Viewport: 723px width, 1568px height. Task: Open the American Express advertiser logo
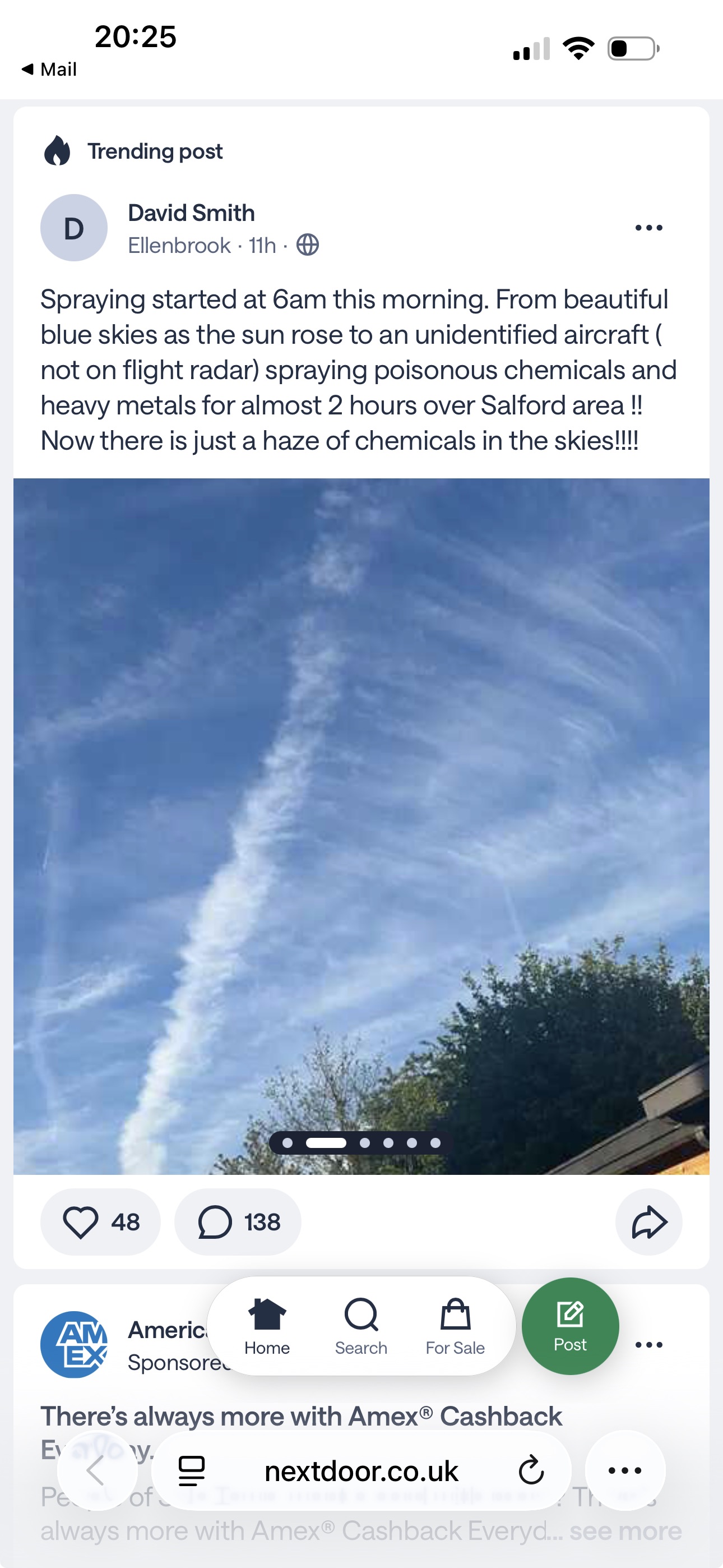[73, 1345]
